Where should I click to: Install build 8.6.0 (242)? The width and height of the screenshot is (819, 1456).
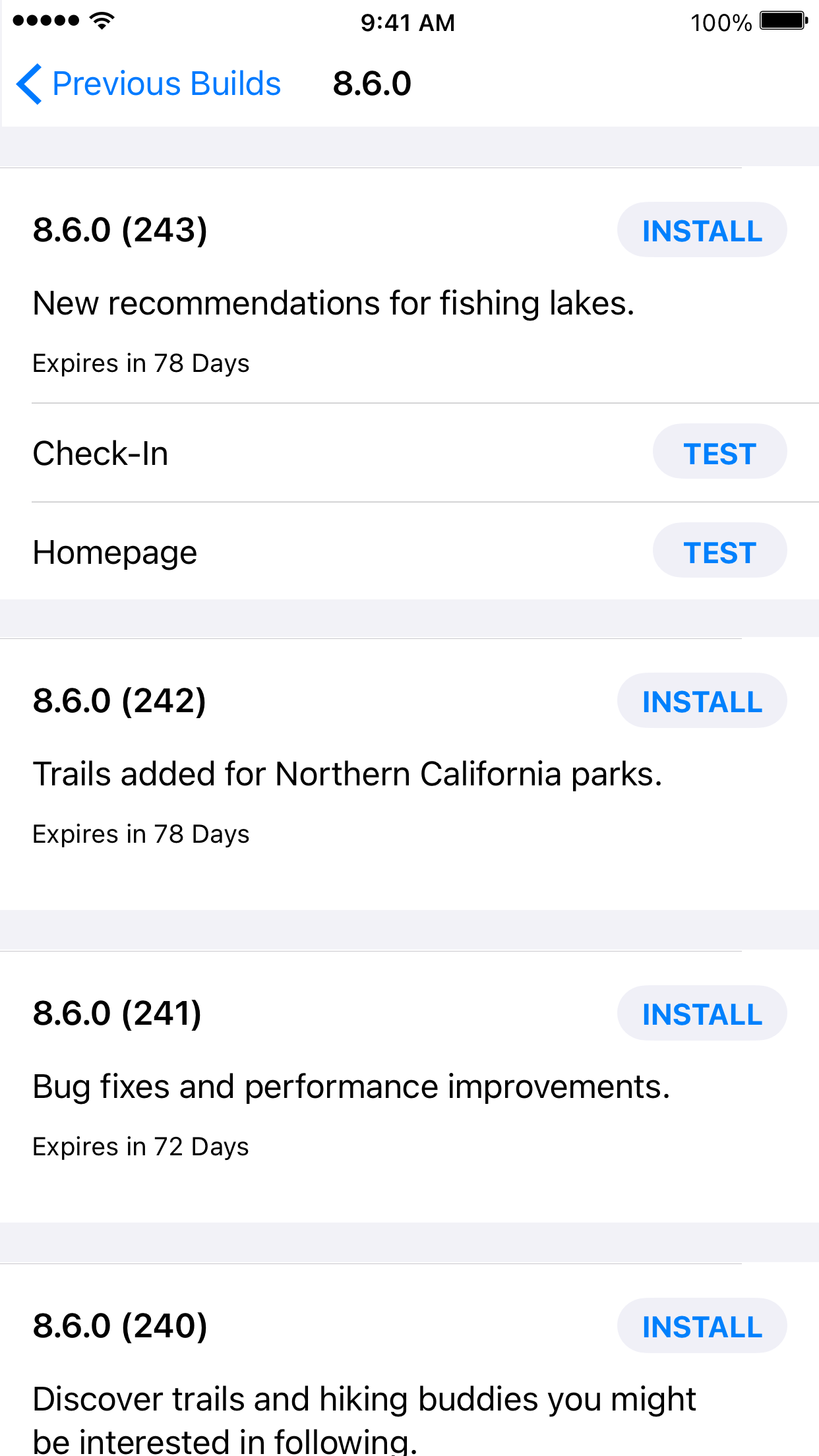[702, 701]
